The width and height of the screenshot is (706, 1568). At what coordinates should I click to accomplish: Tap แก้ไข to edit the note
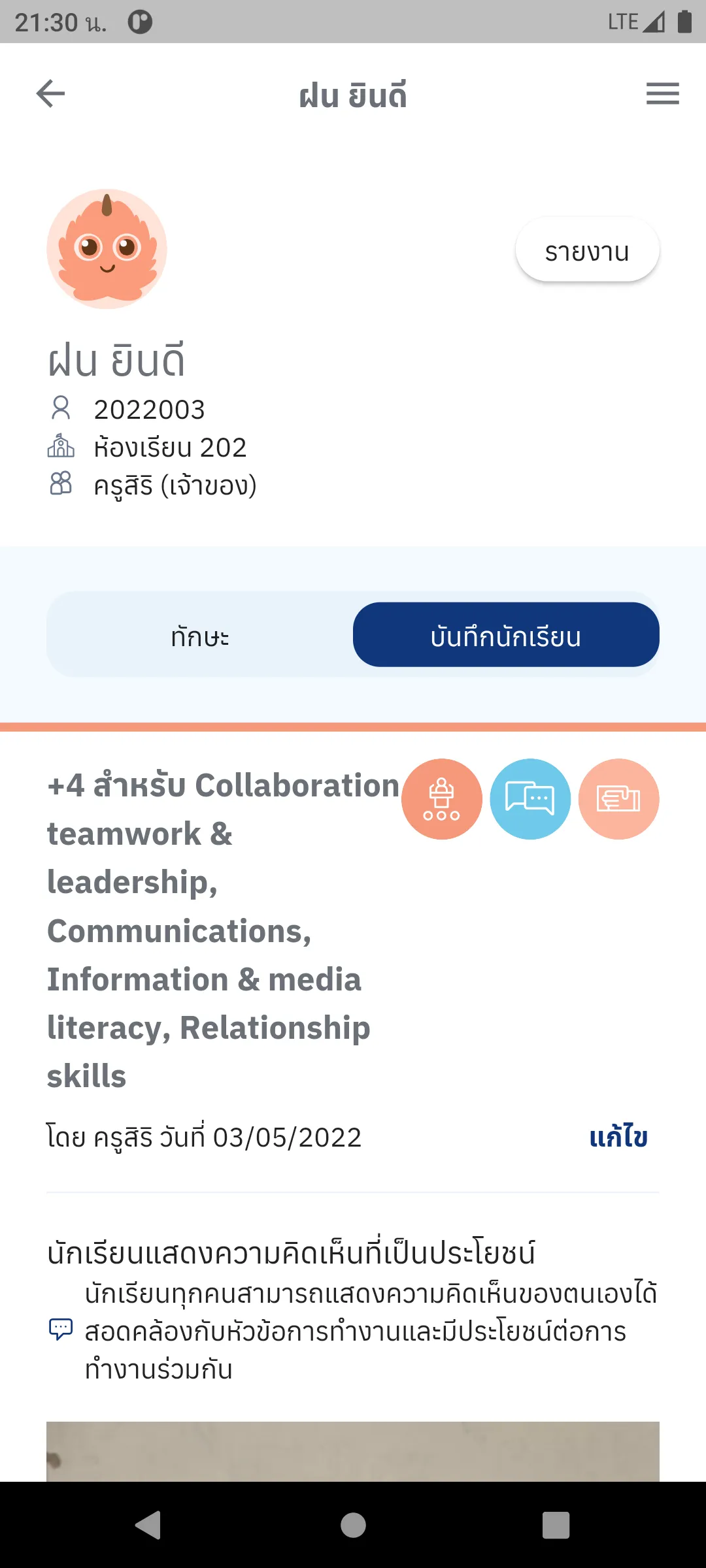(x=618, y=1137)
